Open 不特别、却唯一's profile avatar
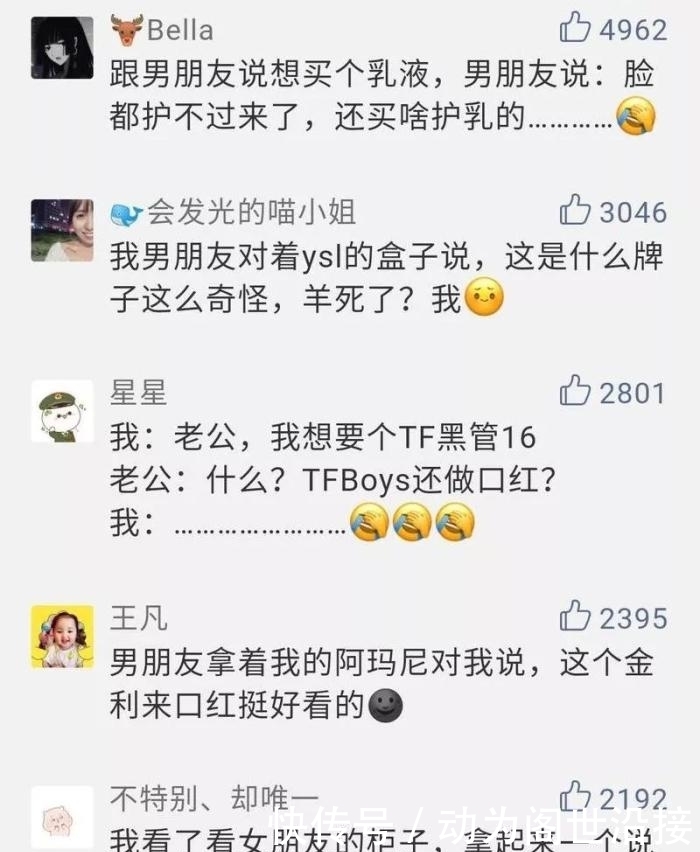This screenshot has width=700, height=852. click(x=62, y=817)
